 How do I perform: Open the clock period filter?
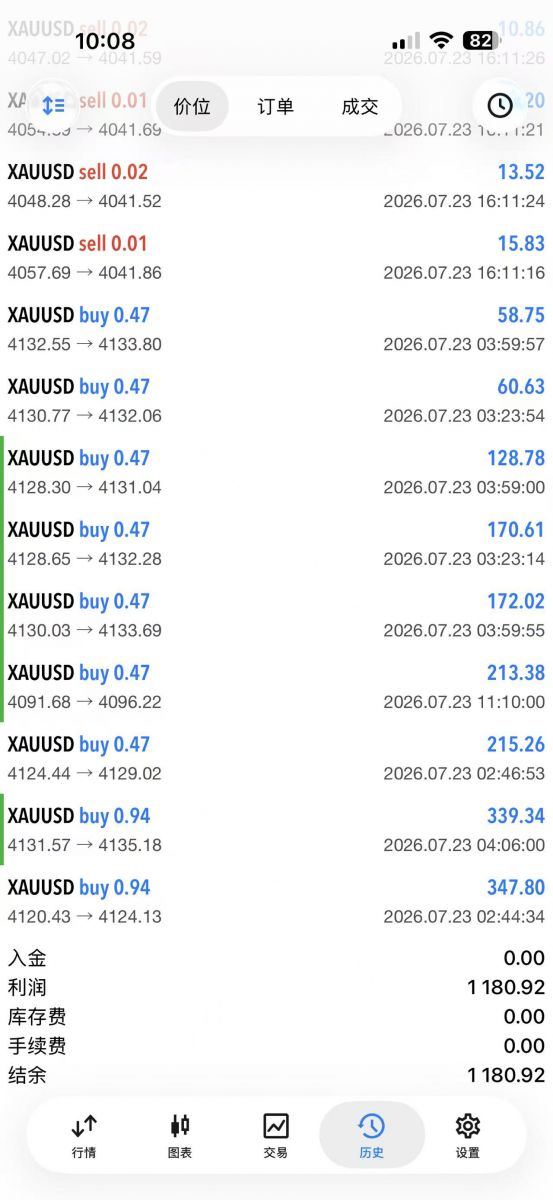[x=499, y=105]
